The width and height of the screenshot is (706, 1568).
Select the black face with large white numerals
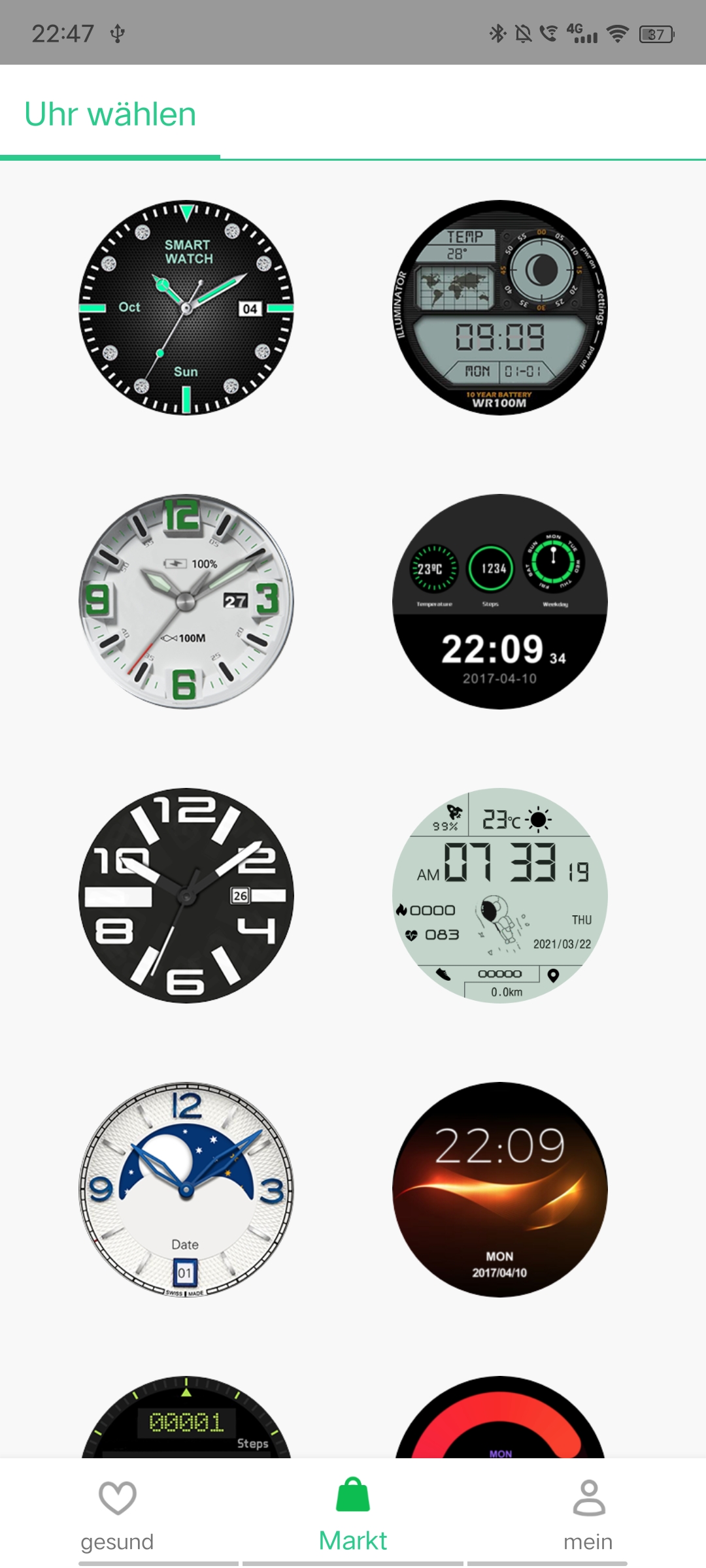[x=186, y=895]
